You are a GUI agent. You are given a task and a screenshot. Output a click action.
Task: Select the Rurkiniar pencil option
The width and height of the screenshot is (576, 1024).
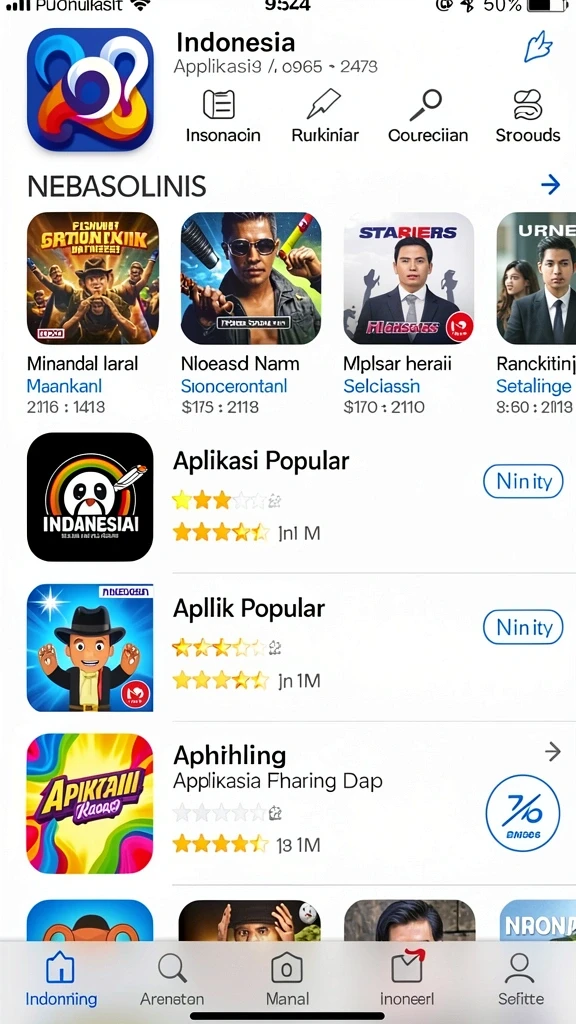[325, 116]
